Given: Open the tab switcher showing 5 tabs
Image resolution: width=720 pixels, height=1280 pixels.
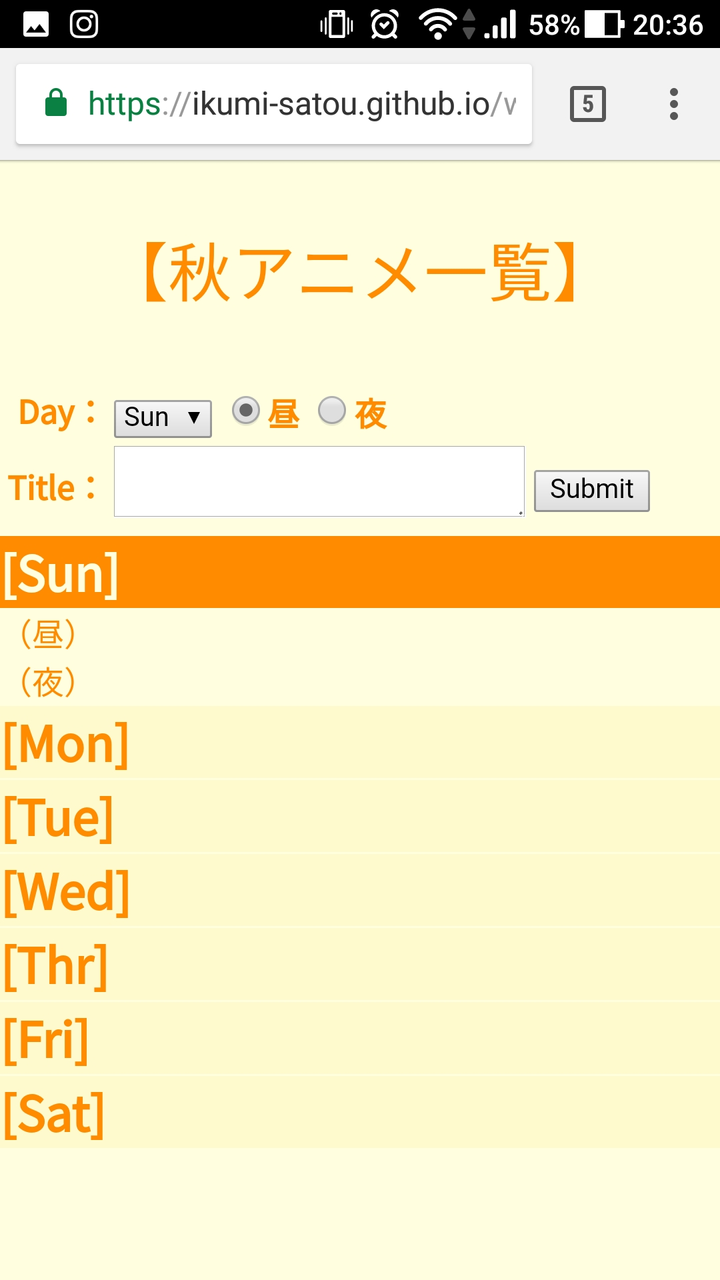Looking at the screenshot, I should click(587, 104).
